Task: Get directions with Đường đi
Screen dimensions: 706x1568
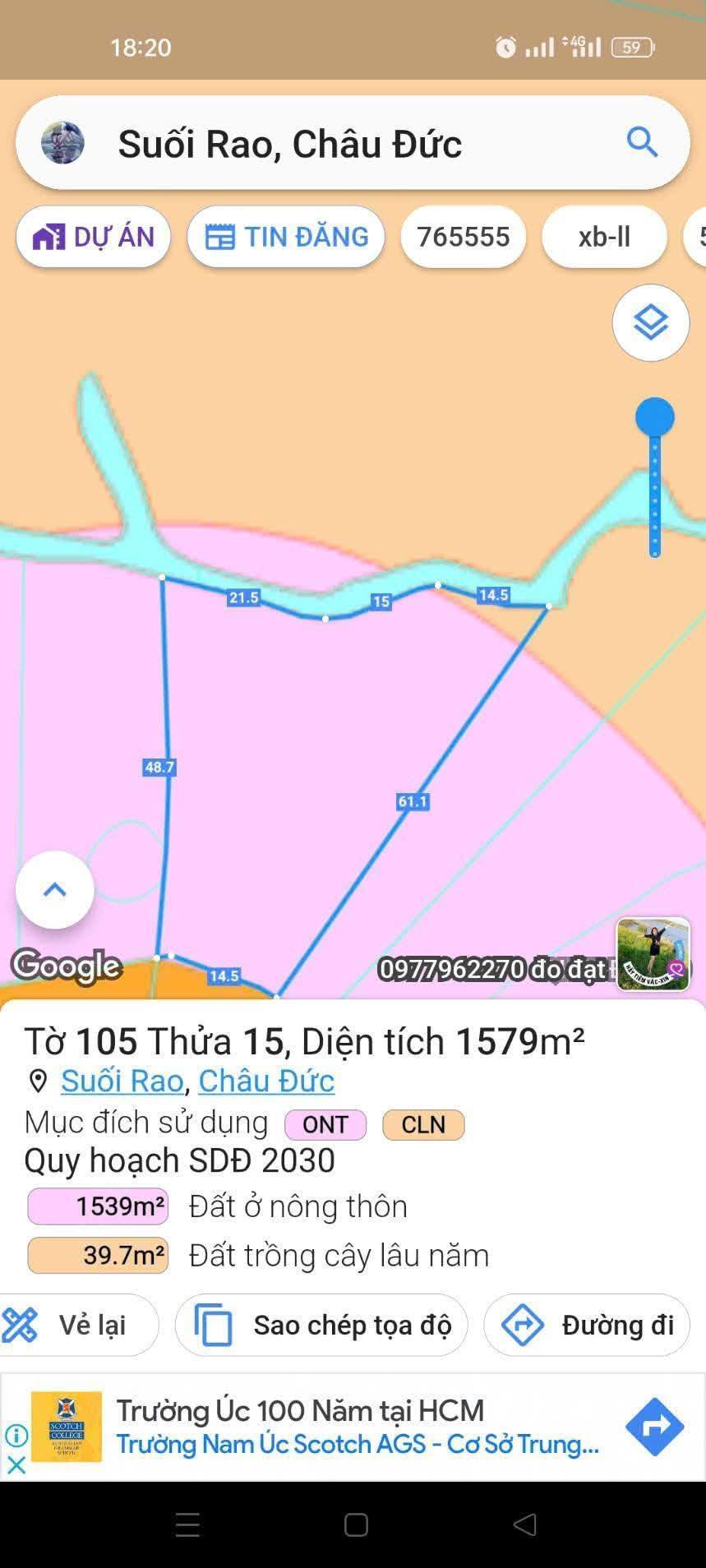Action: [587, 1325]
